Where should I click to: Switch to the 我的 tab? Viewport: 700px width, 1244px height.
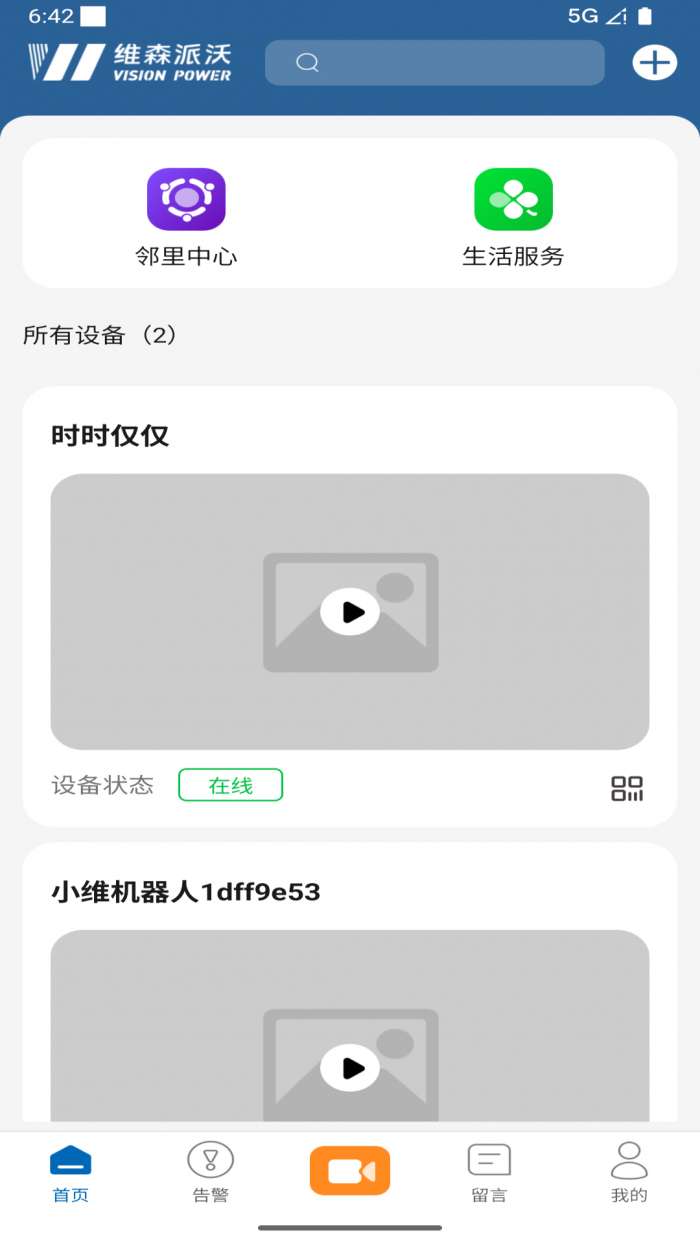pyautogui.click(x=629, y=1173)
